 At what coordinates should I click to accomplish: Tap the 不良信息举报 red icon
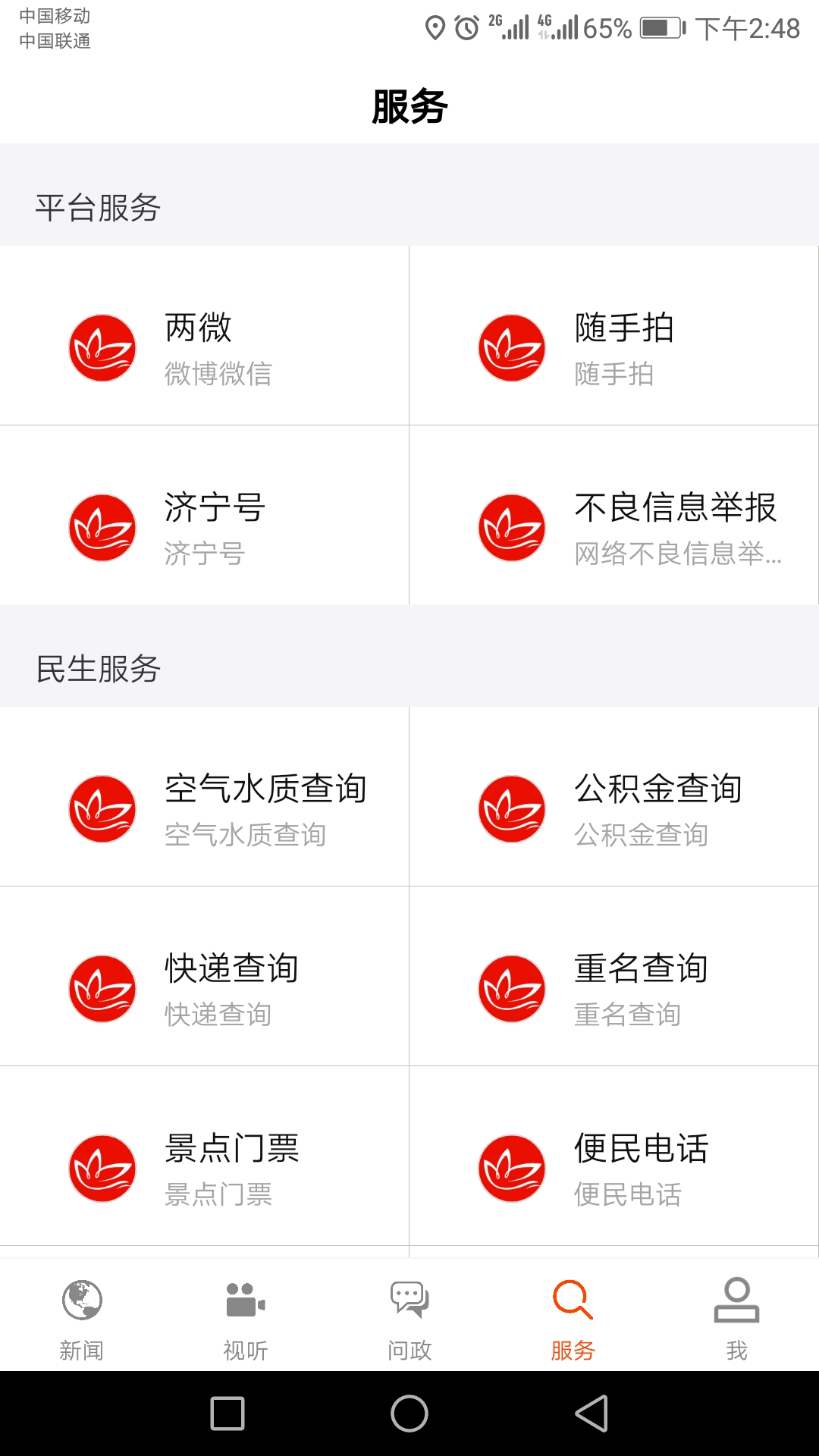coord(511,529)
